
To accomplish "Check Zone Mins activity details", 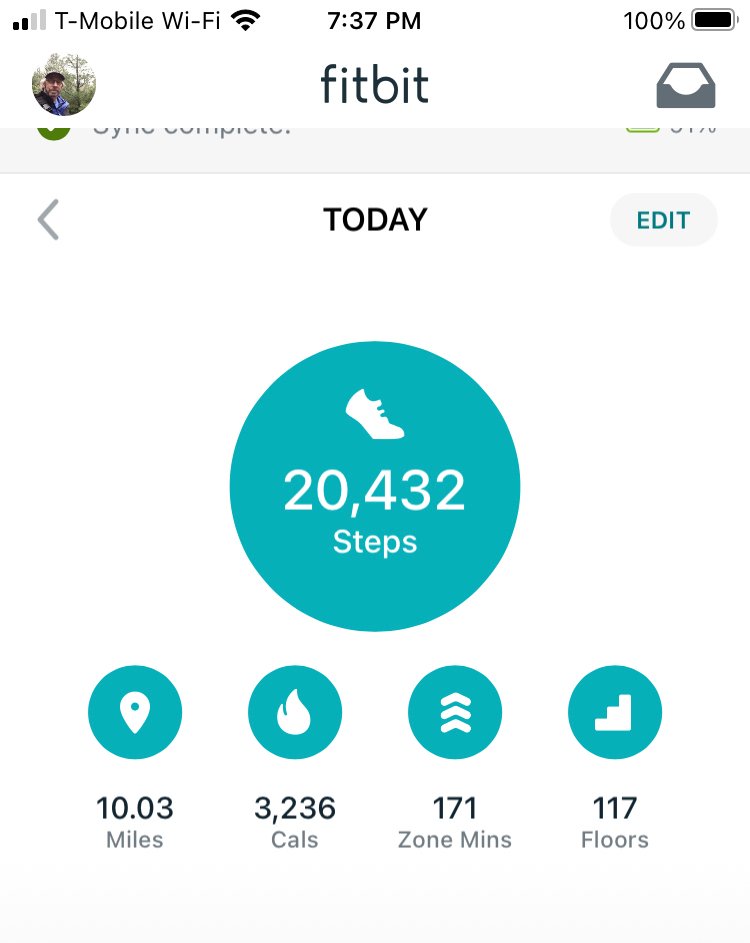I will click(455, 713).
